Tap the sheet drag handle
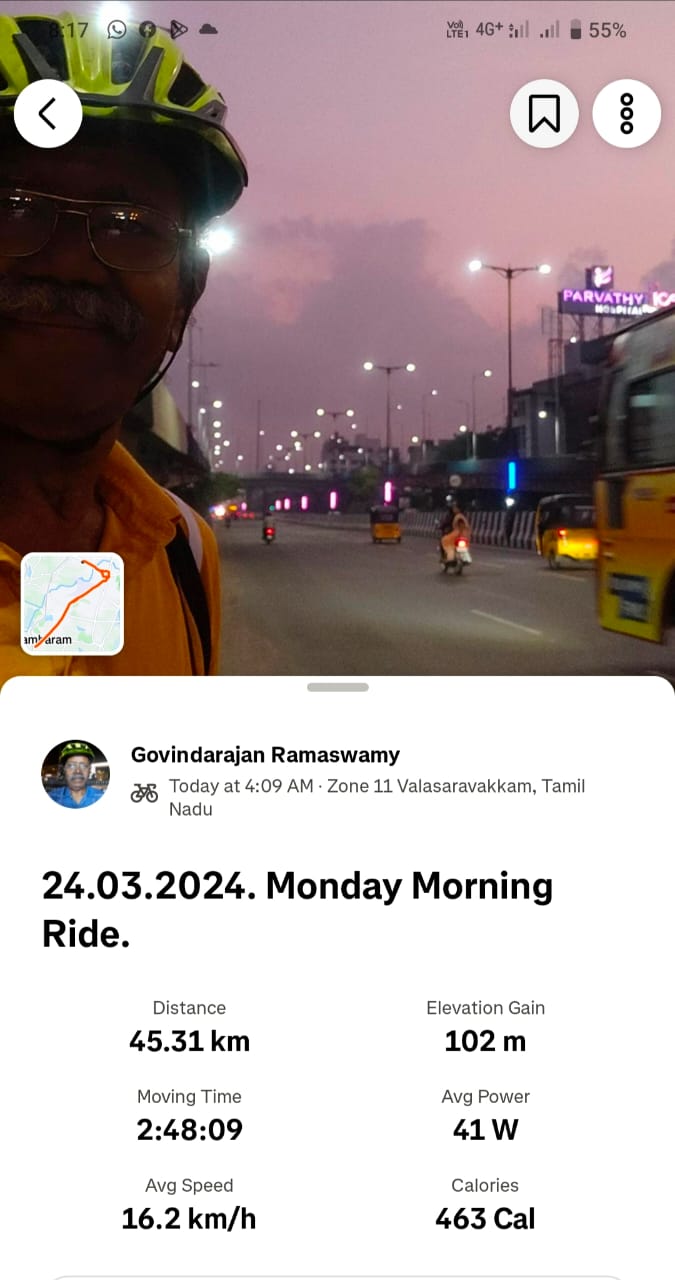This screenshot has height=1280, width=675. pos(338,687)
